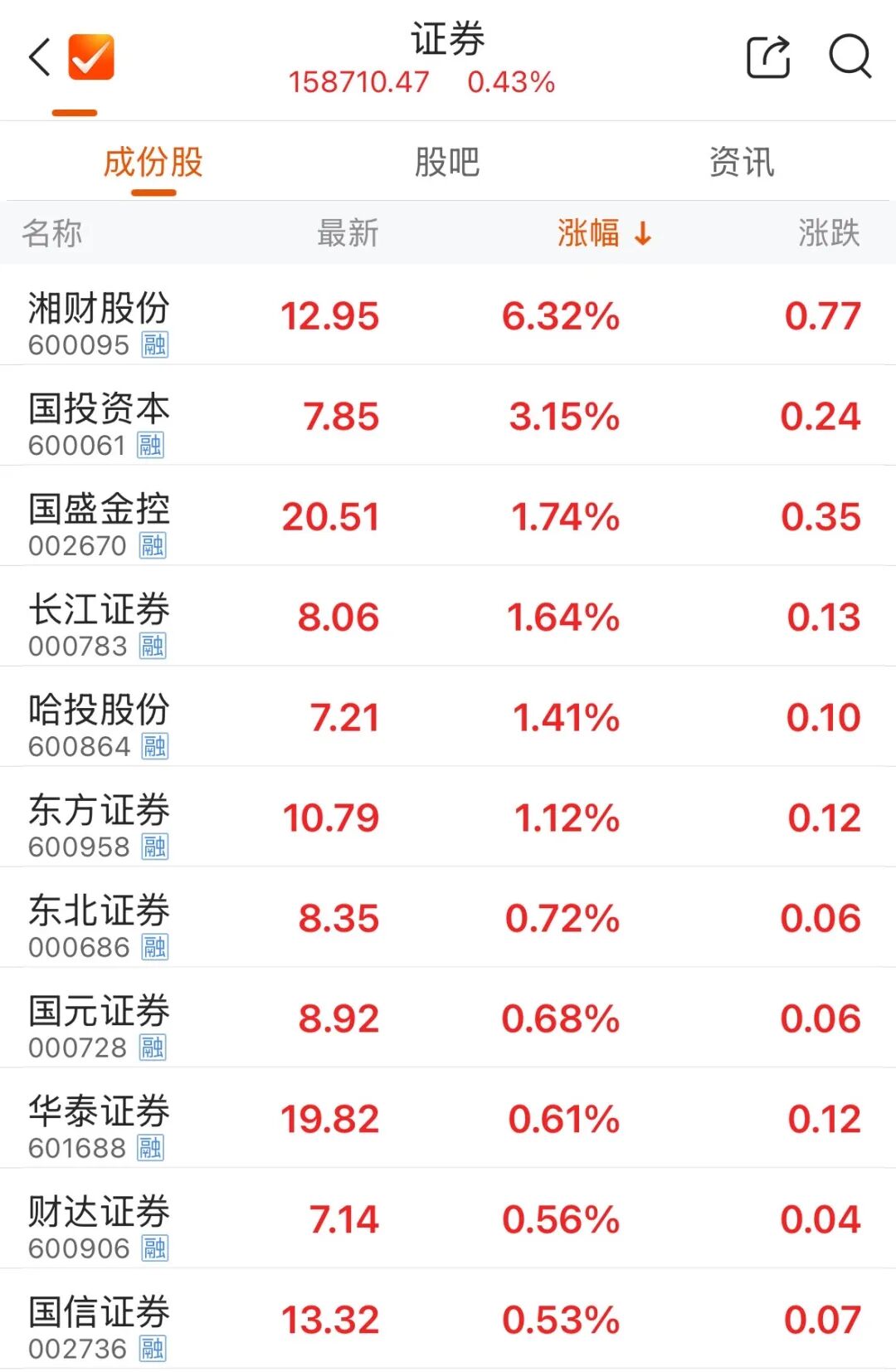Viewport: 896px width, 1372px height.
Task: Sort stocks by 涨跌 column
Action: click(829, 233)
